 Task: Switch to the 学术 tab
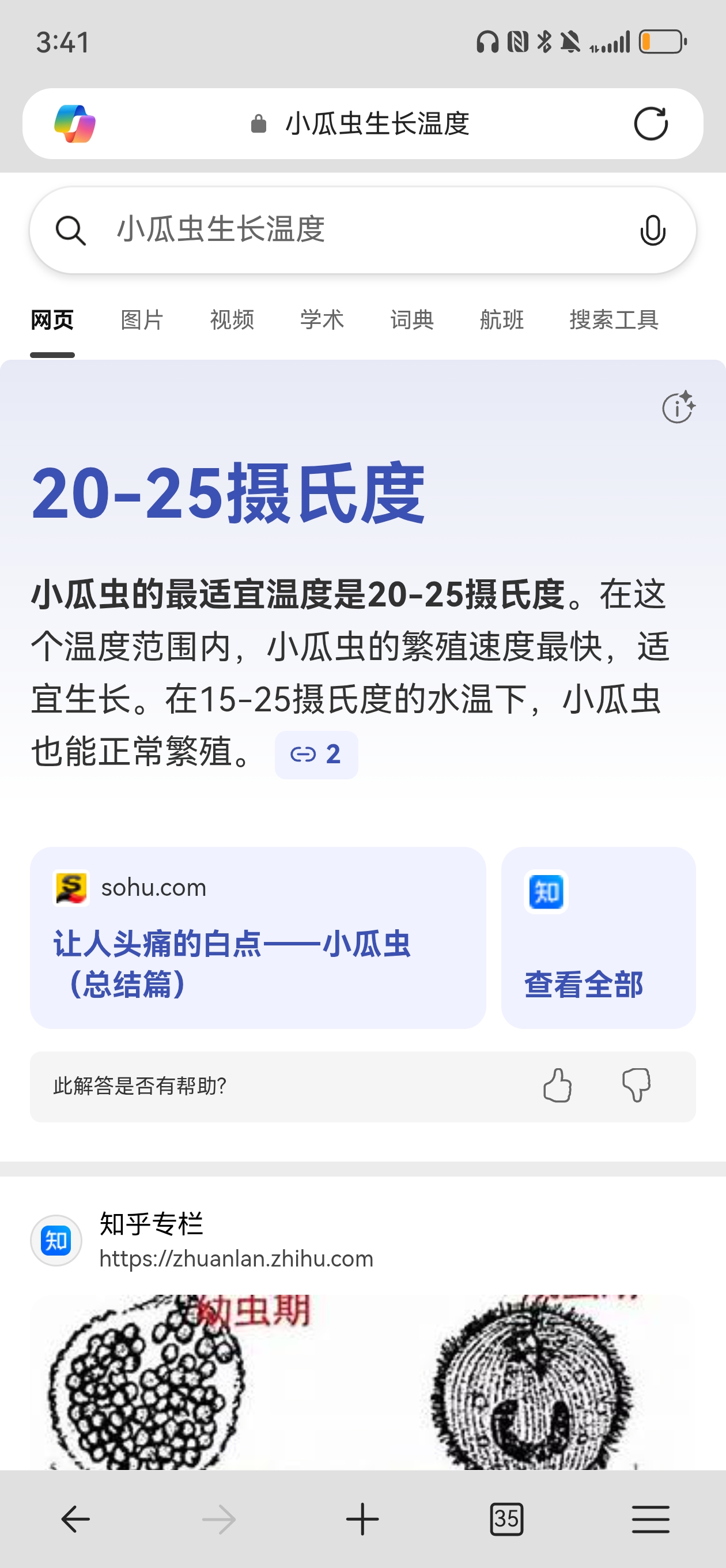pos(322,319)
